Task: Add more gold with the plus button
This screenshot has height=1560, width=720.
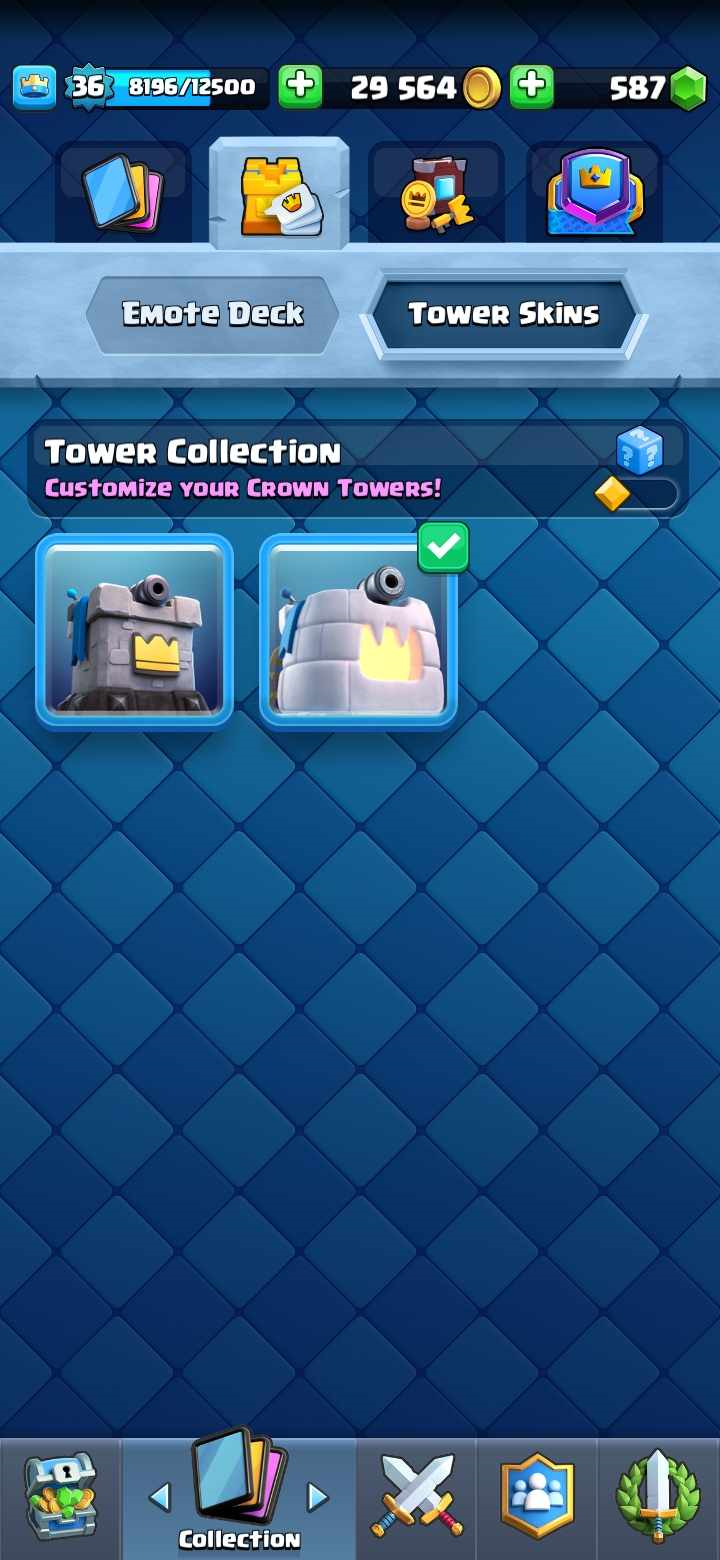Action: pyautogui.click(x=300, y=88)
